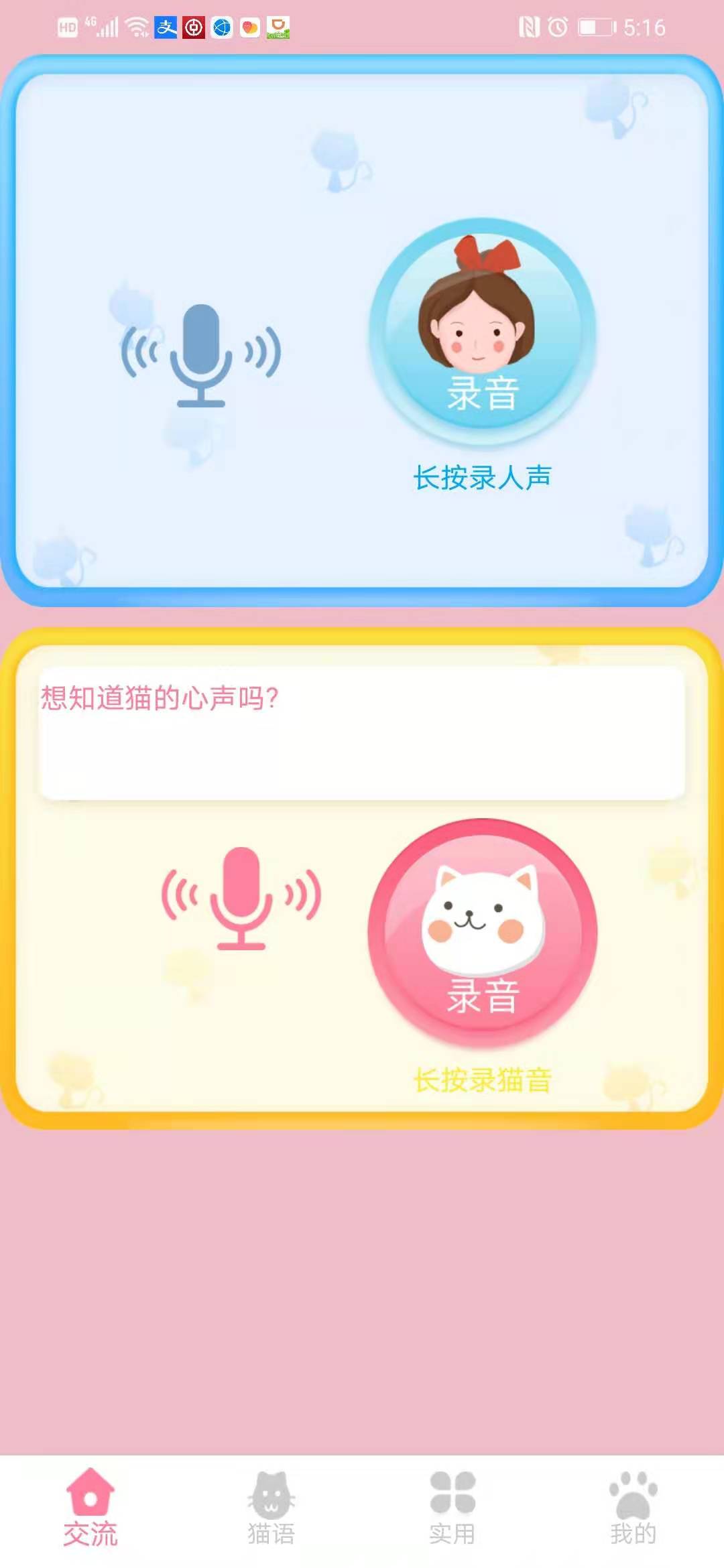This screenshot has height=1568, width=724.
Task: Open the 实用 tab
Action: click(452, 1509)
